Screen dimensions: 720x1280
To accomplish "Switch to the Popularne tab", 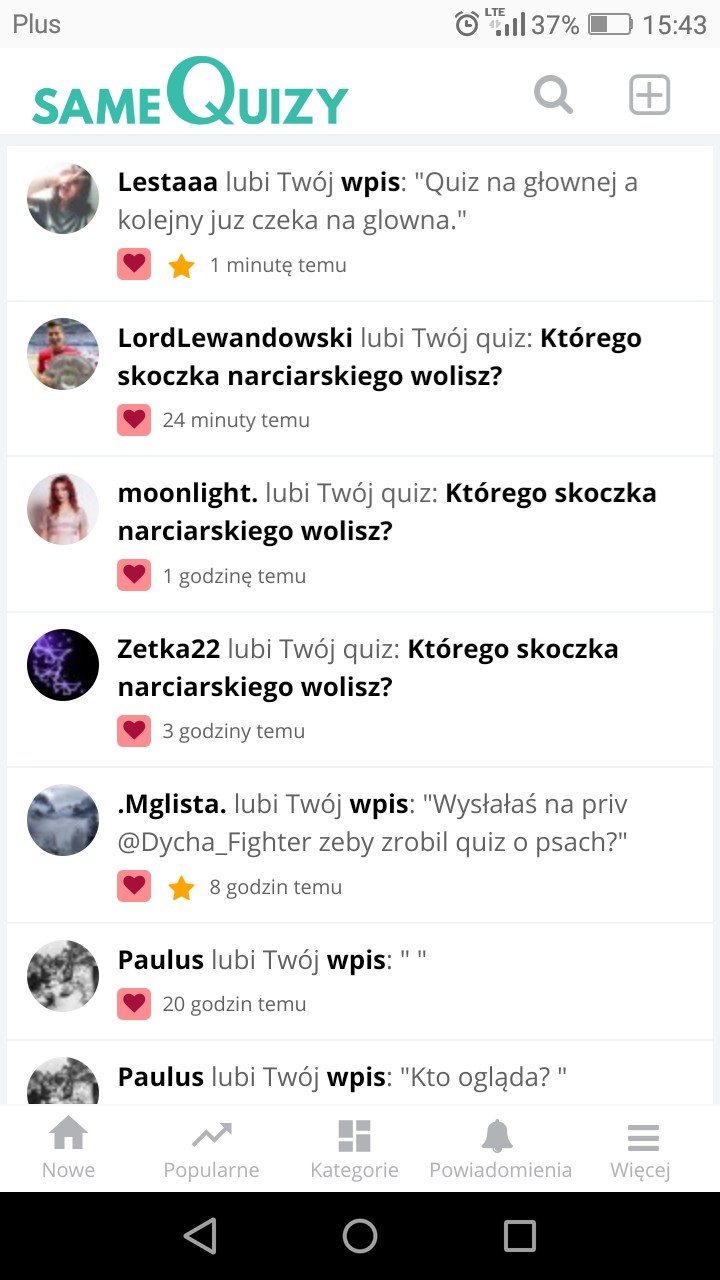I will coord(211,1148).
